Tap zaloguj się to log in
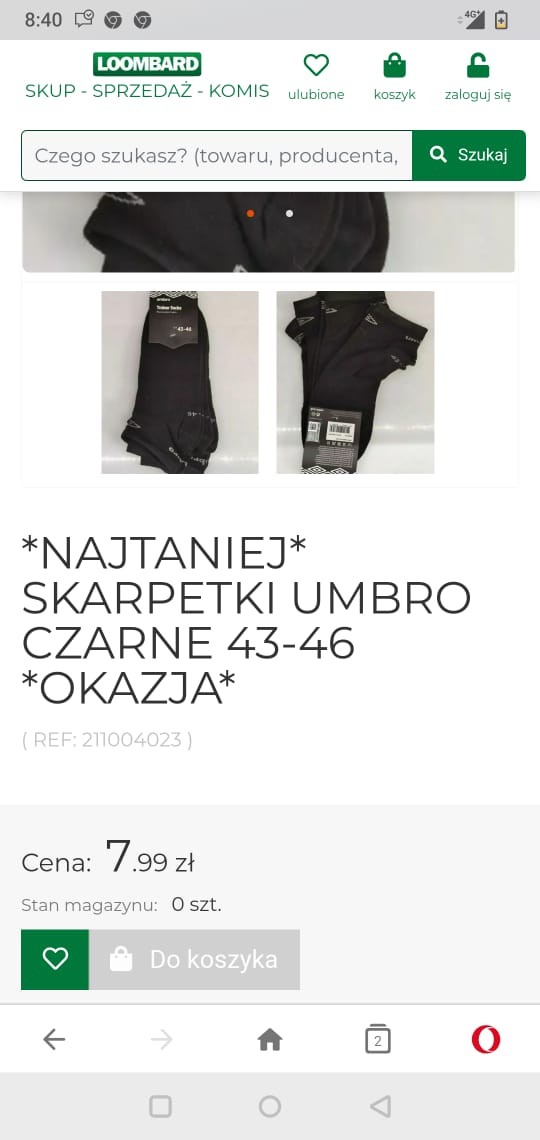Image resolution: width=540 pixels, height=1140 pixels. 478,77
